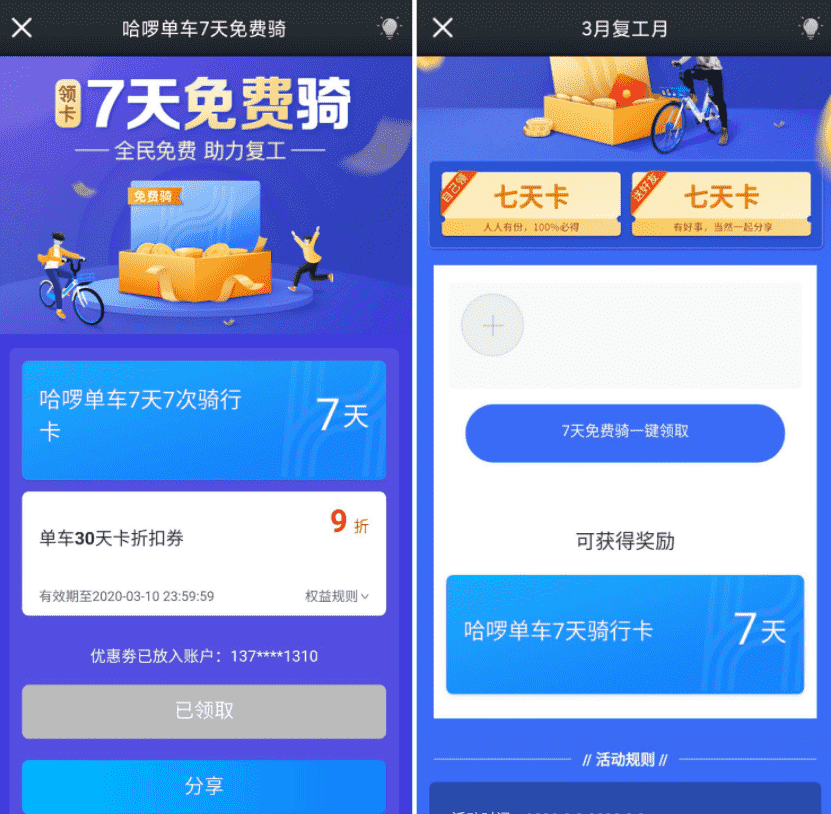The image size is (831, 814).
Task: Tap the plus circle to add a friend
Action: [493, 326]
